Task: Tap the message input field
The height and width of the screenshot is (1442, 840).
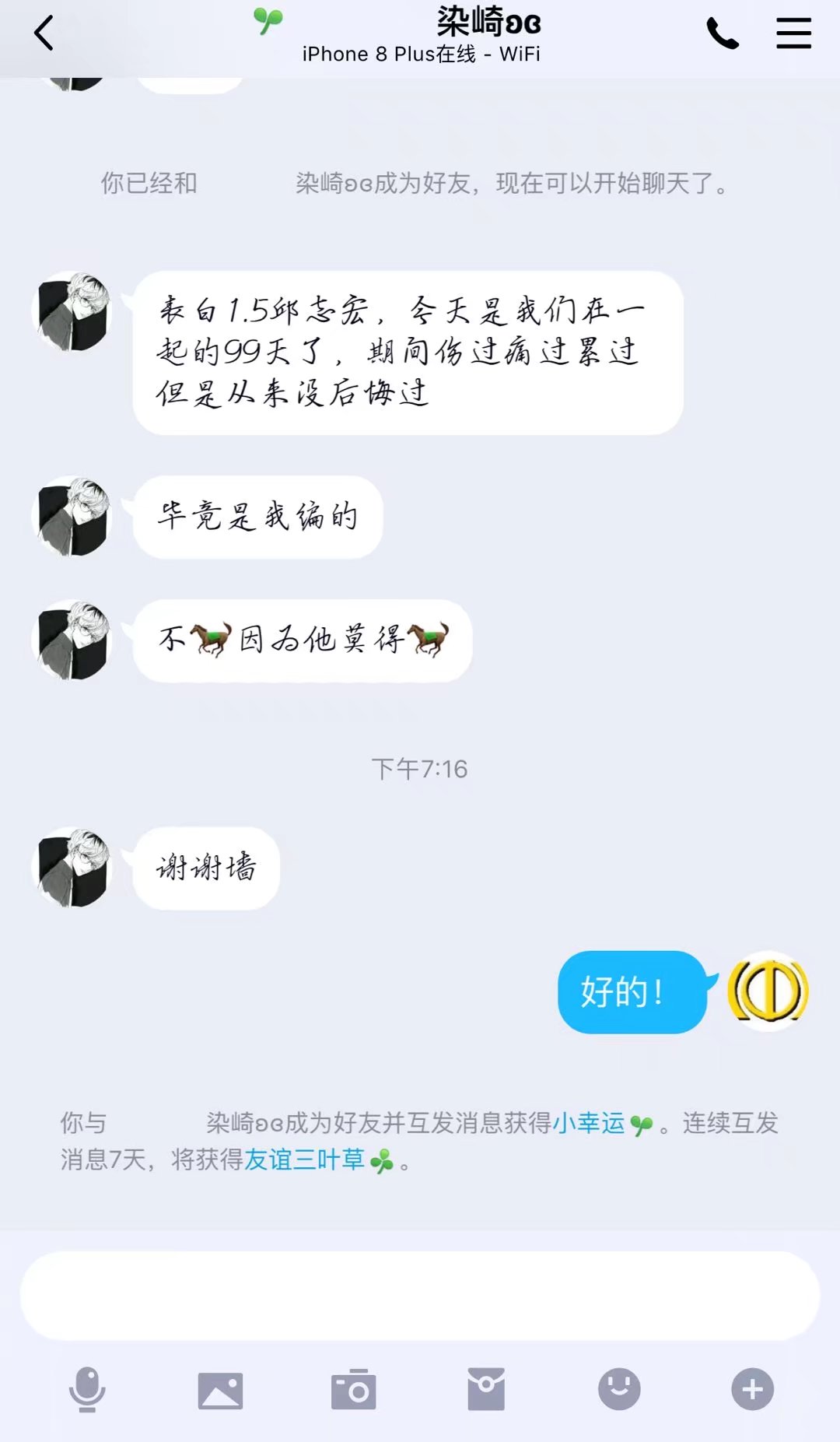Action: tap(420, 1296)
